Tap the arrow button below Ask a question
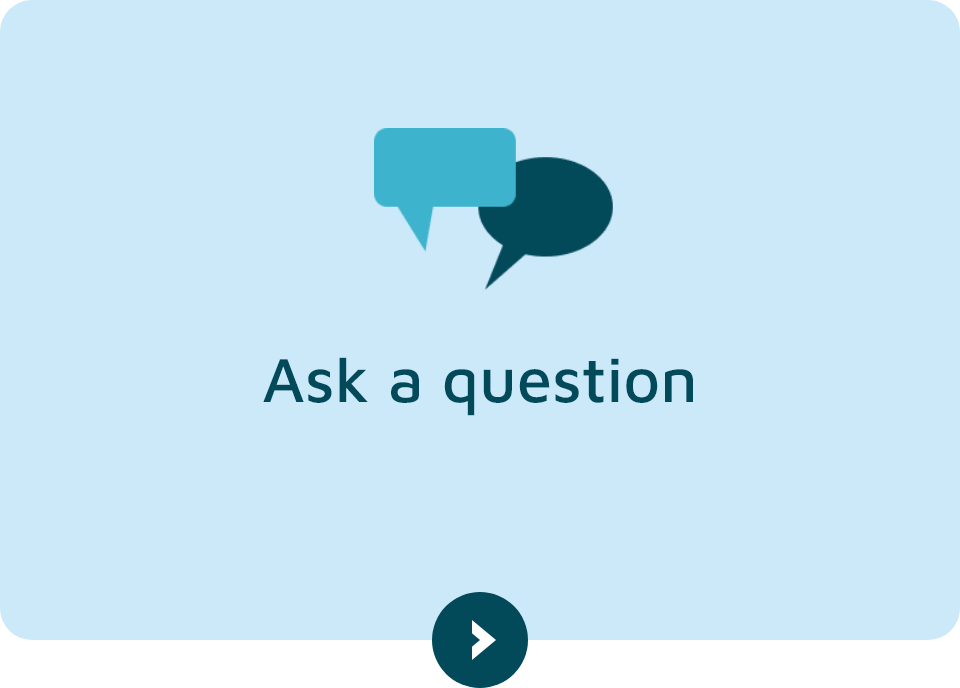Screen dimensions: 960x688 click(x=480, y=639)
